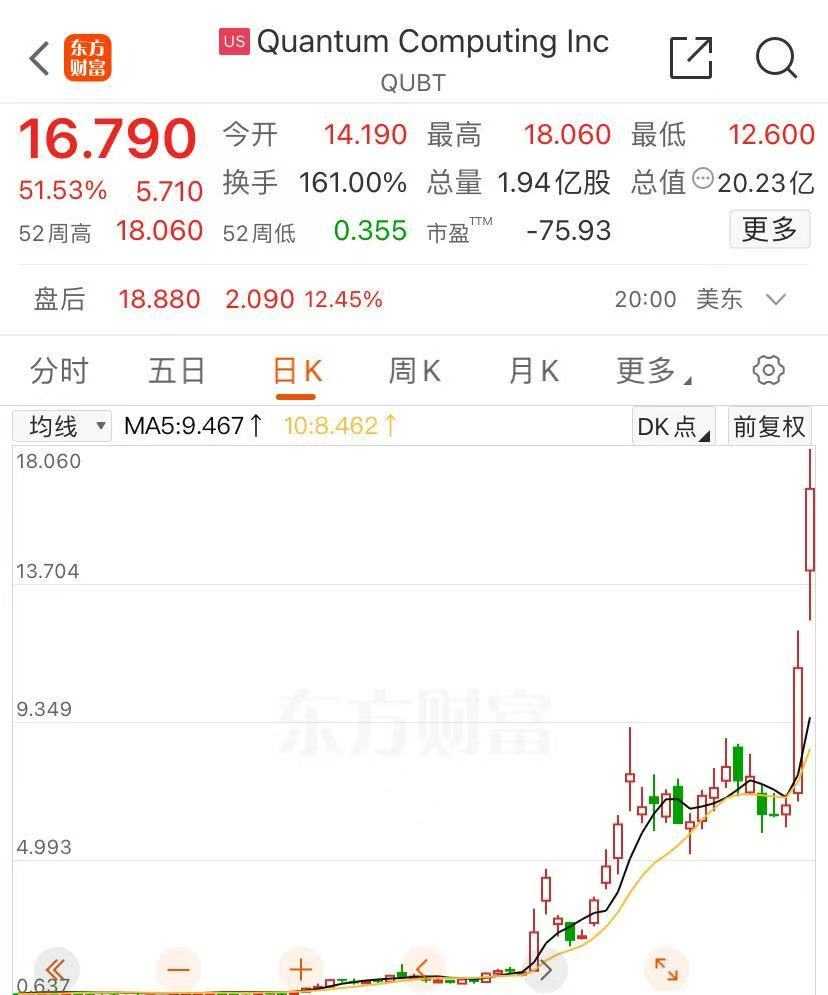The height and width of the screenshot is (995, 828).
Task: Go back to the previous screen
Action: (x=40, y=59)
